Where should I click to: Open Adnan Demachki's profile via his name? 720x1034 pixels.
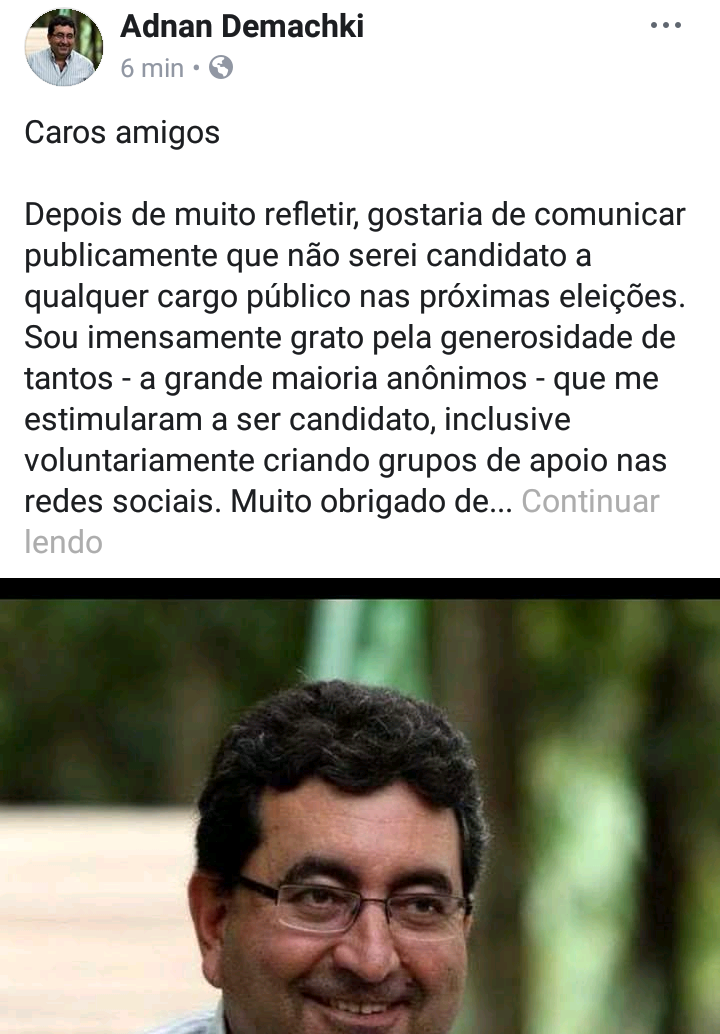coord(241,27)
